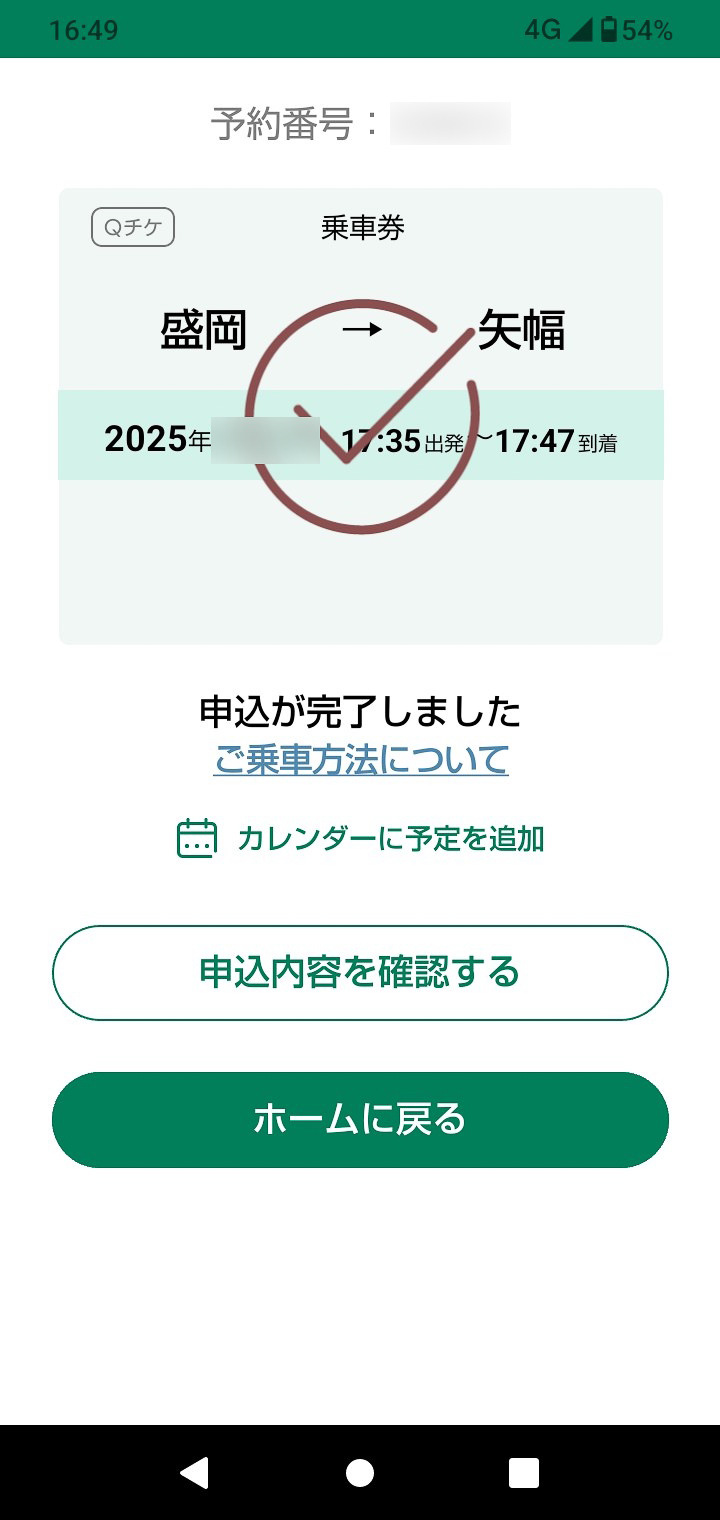Open ご乗車方法について link
Viewport: 720px width, 1520px height.
[360, 760]
